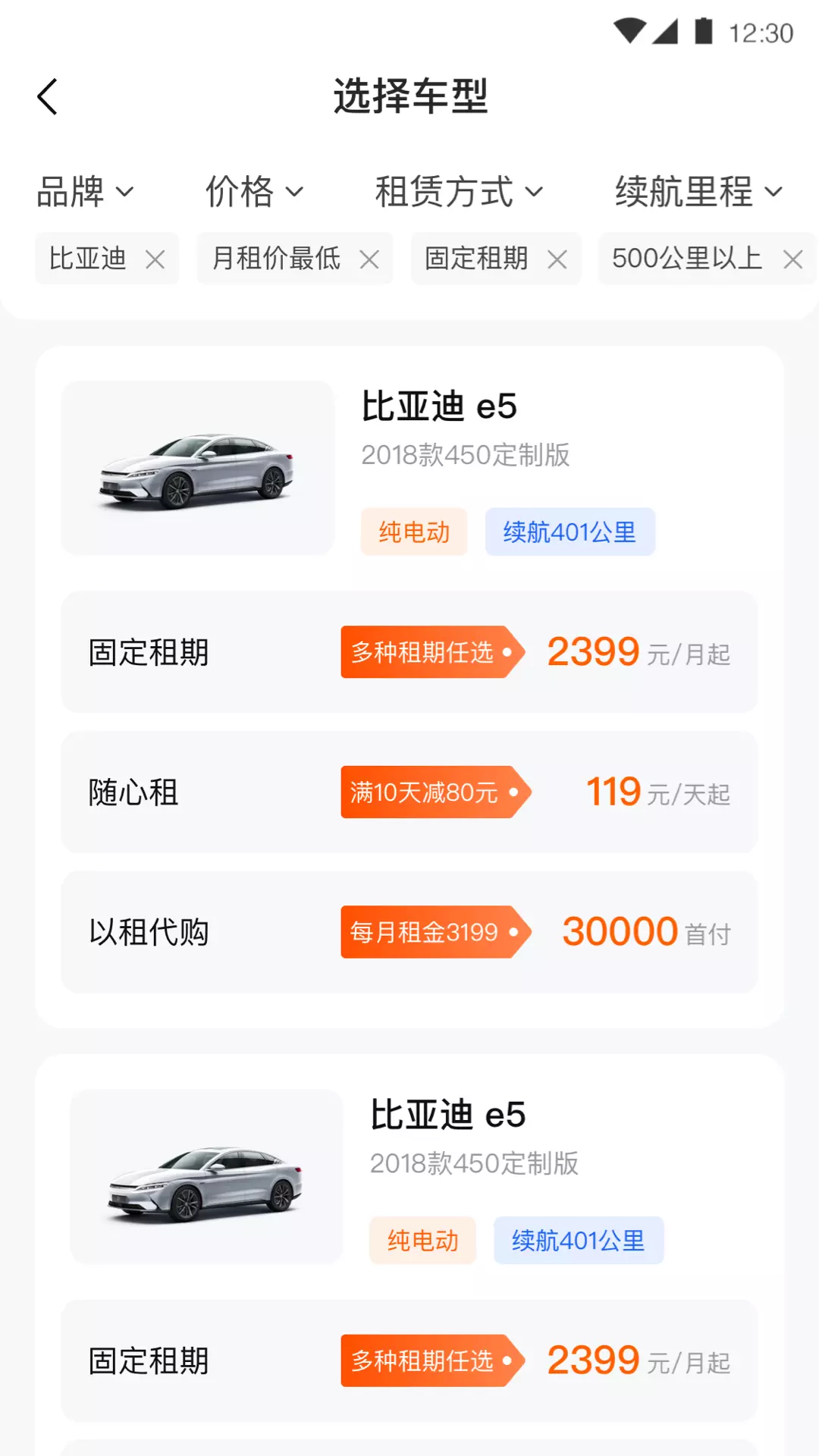Clear the 月租价最低 filter chip
819x1456 pixels.
[x=369, y=259]
